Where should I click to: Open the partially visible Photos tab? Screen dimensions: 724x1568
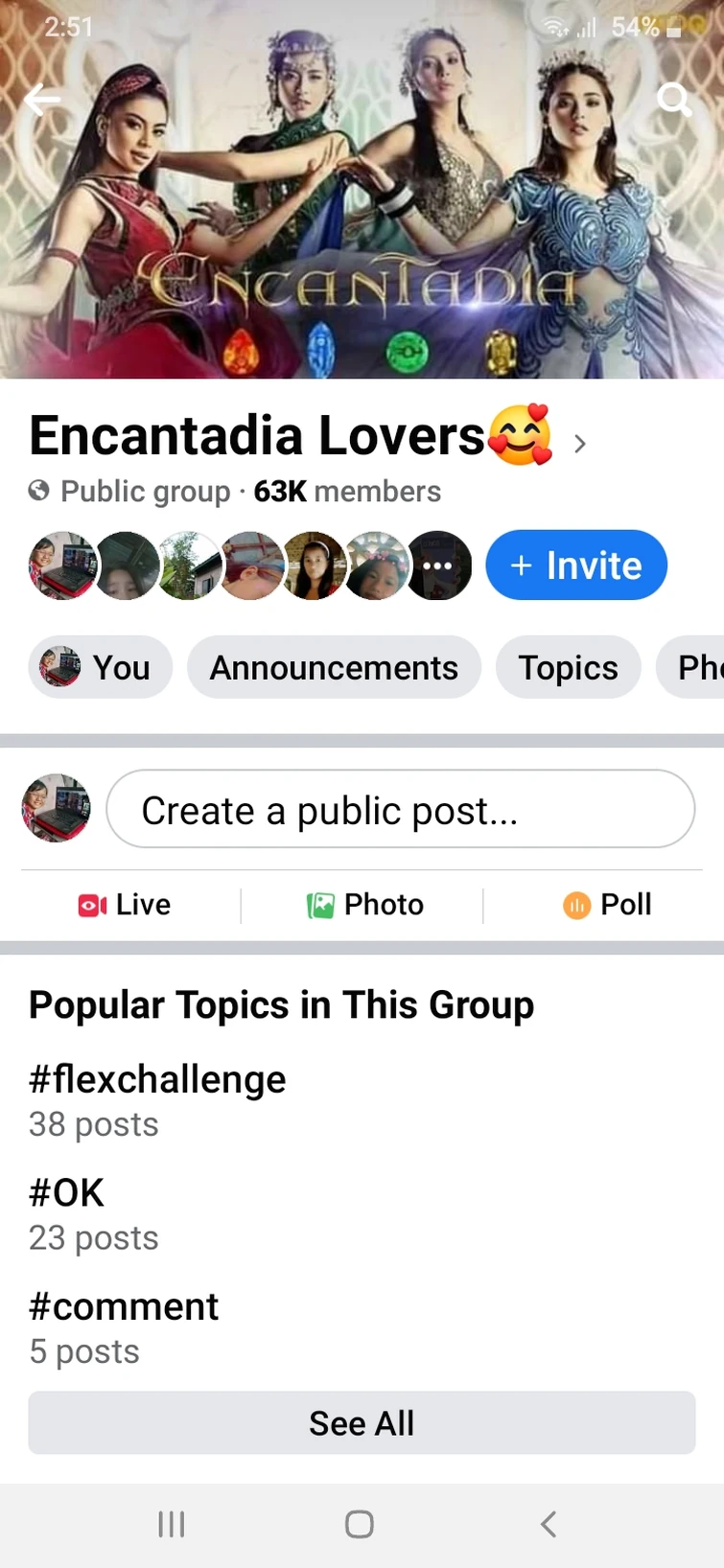coord(697,667)
